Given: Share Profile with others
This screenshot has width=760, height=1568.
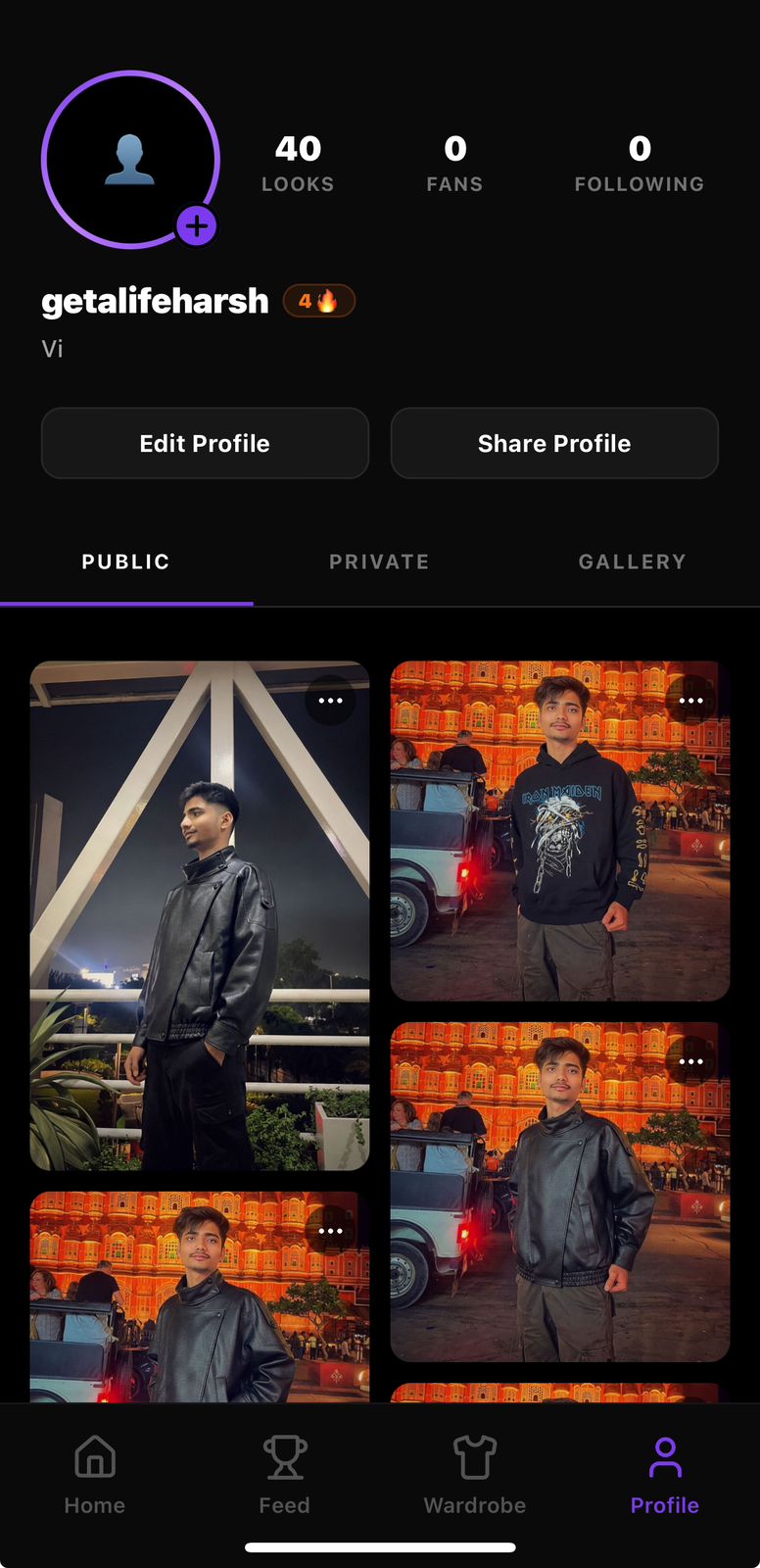Looking at the screenshot, I should tap(554, 443).
